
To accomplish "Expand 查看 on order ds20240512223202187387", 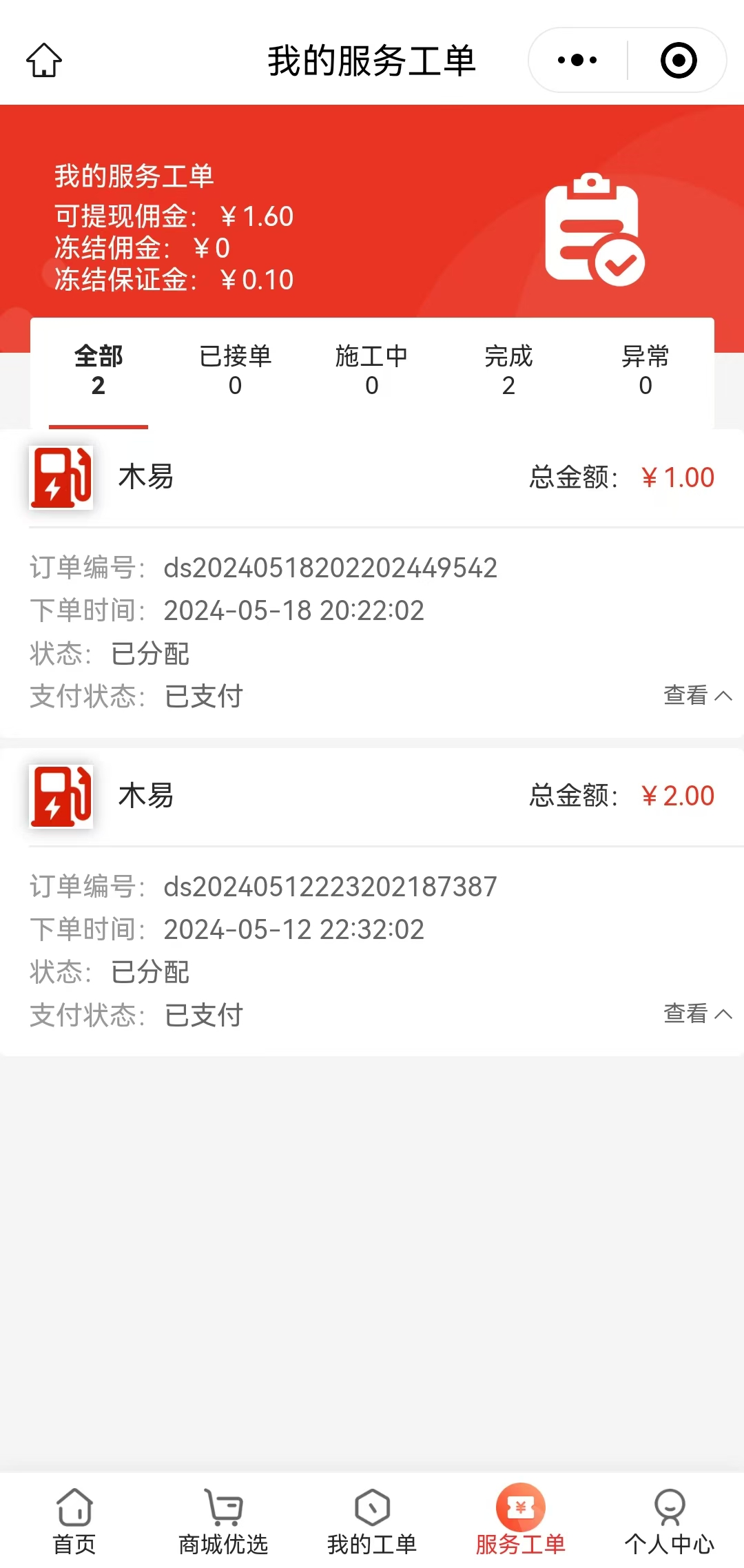I will (x=697, y=1013).
